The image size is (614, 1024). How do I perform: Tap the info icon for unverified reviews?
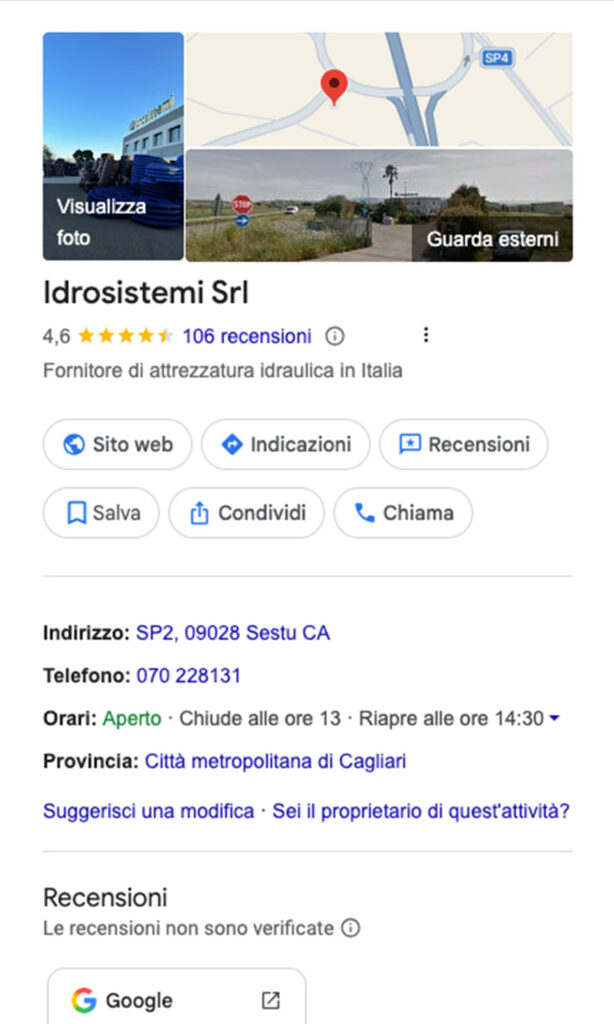point(350,928)
